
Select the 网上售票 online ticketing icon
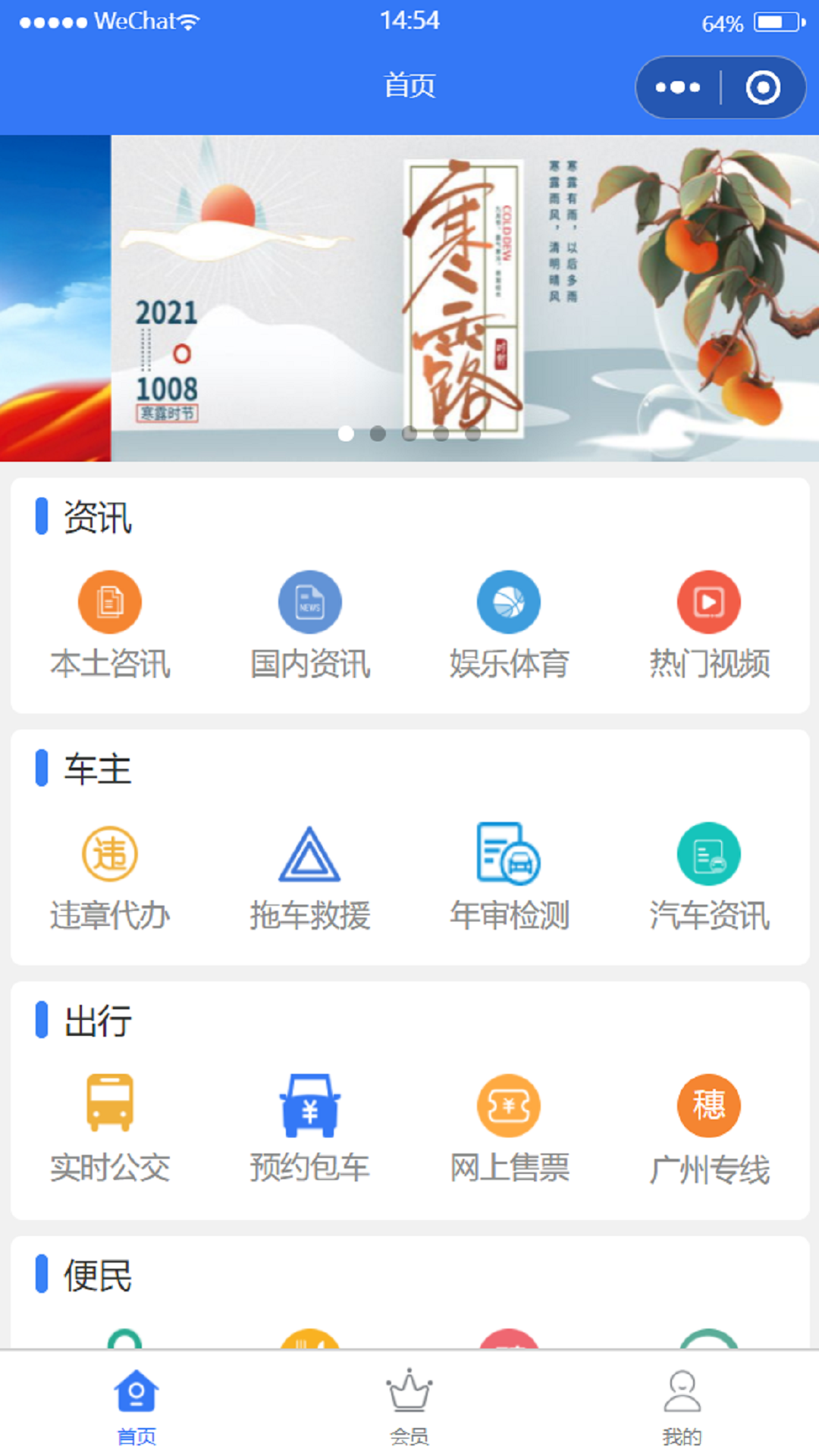(x=510, y=1106)
